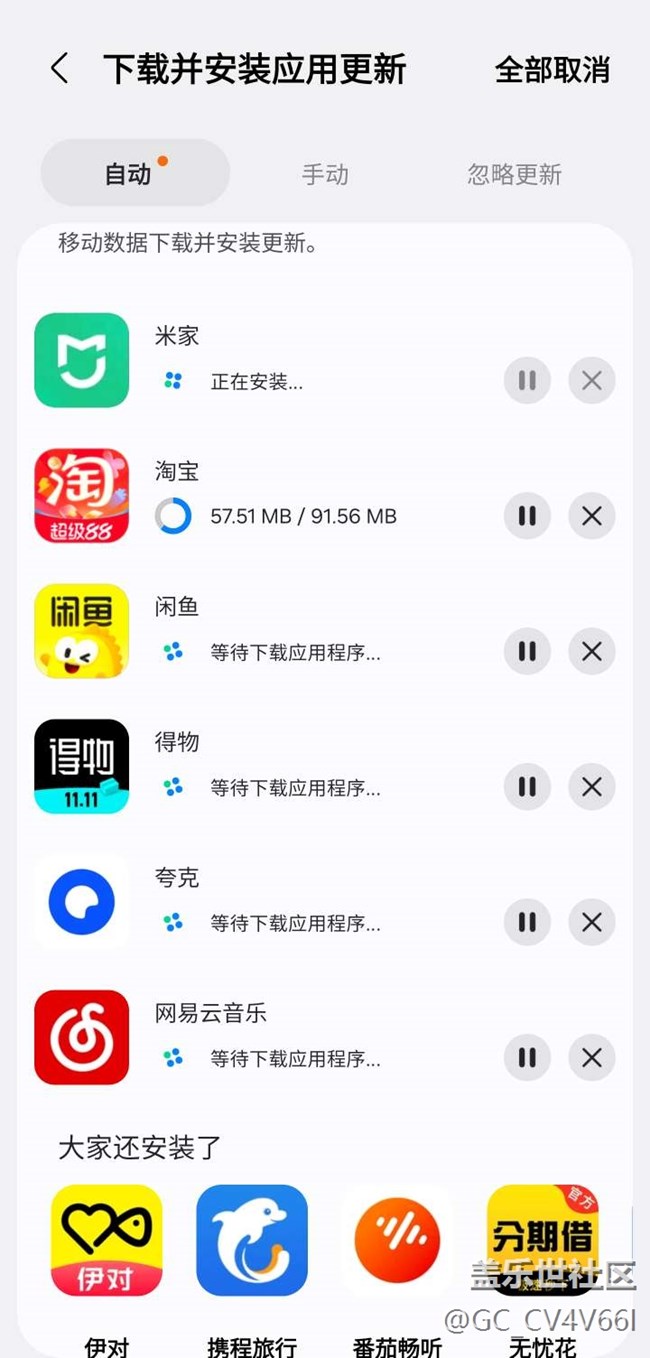Switch to the 忽略更新 tab
Screen dimensions: 650x1358
pyautogui.click(x=514, y=174)
